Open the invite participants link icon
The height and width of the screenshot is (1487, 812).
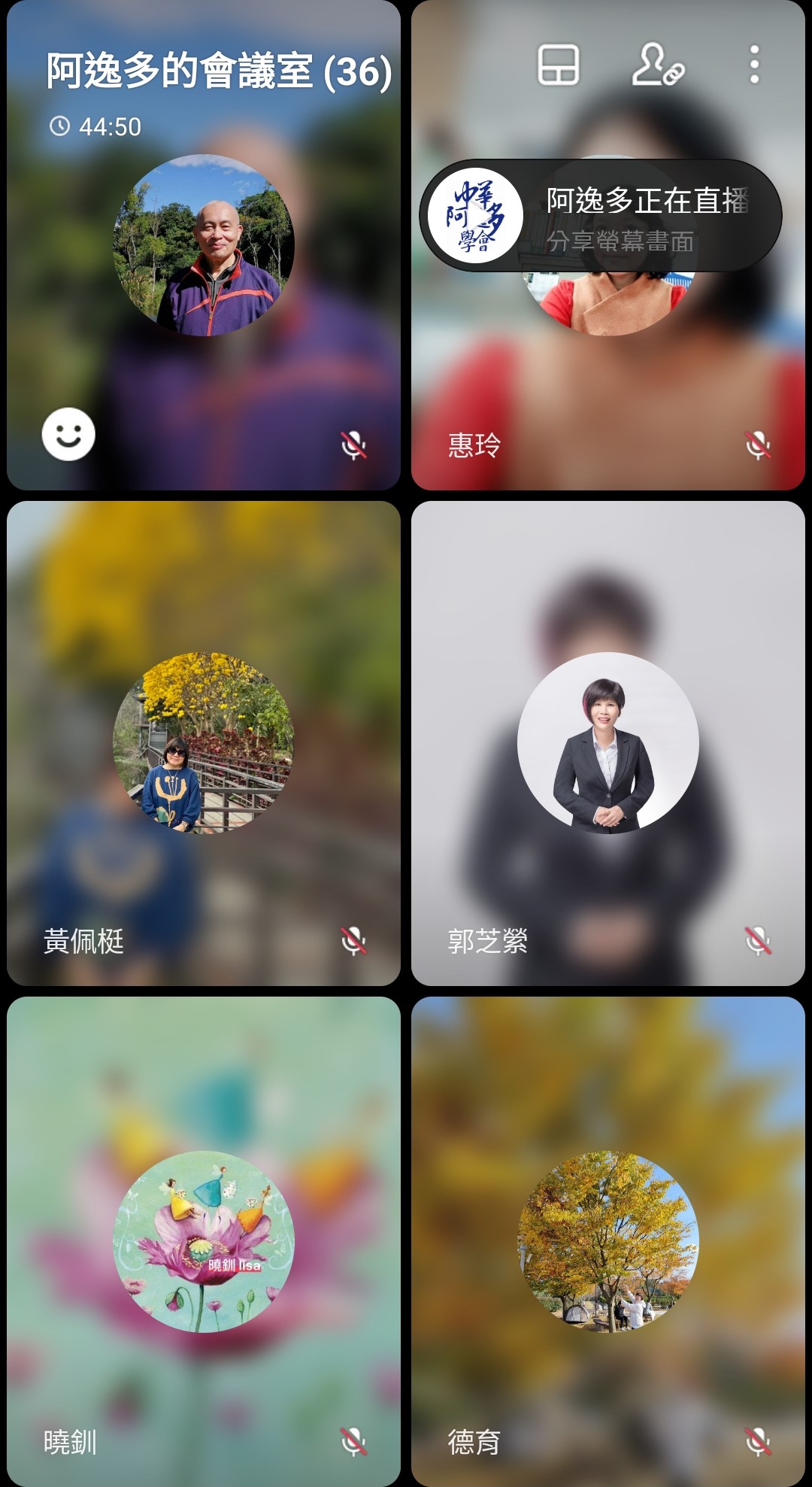point(657,65)
